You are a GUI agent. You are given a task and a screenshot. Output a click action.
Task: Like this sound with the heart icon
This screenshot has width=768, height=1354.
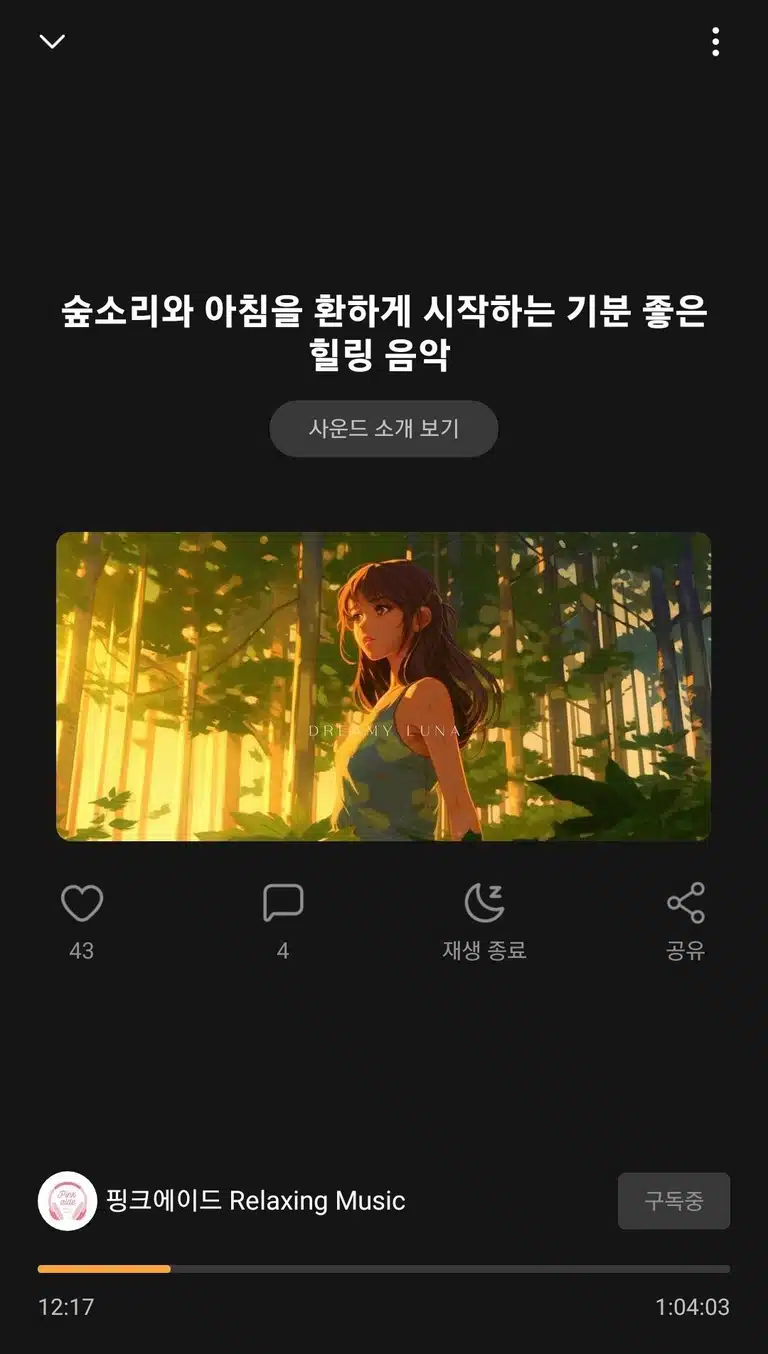click(82, 904)
